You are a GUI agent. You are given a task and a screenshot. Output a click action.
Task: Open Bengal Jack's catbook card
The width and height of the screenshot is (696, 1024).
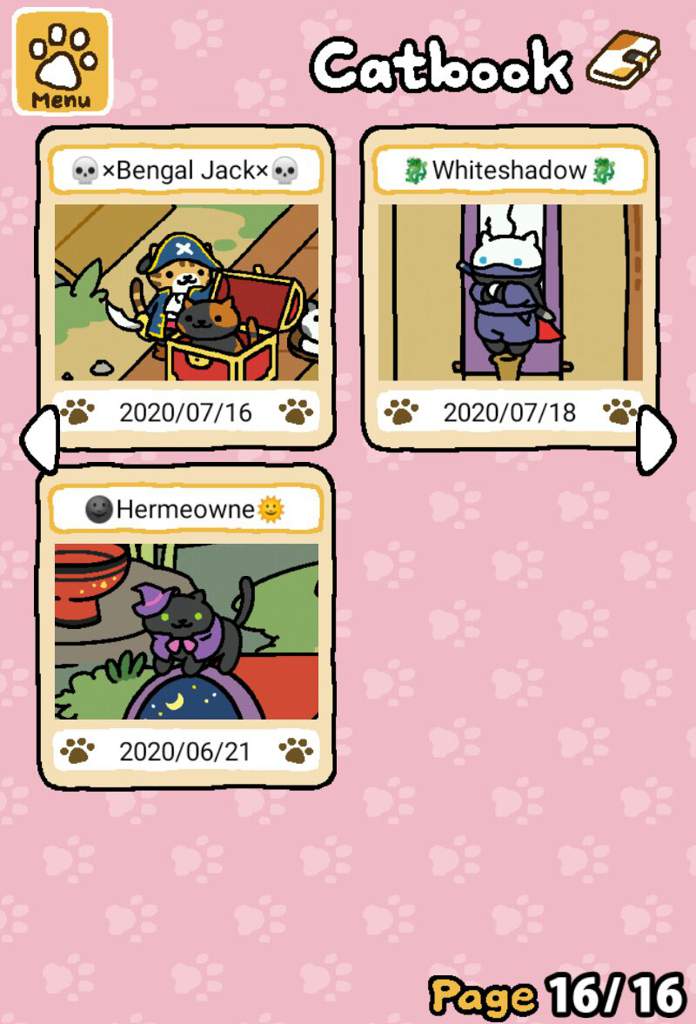point(187,292)
